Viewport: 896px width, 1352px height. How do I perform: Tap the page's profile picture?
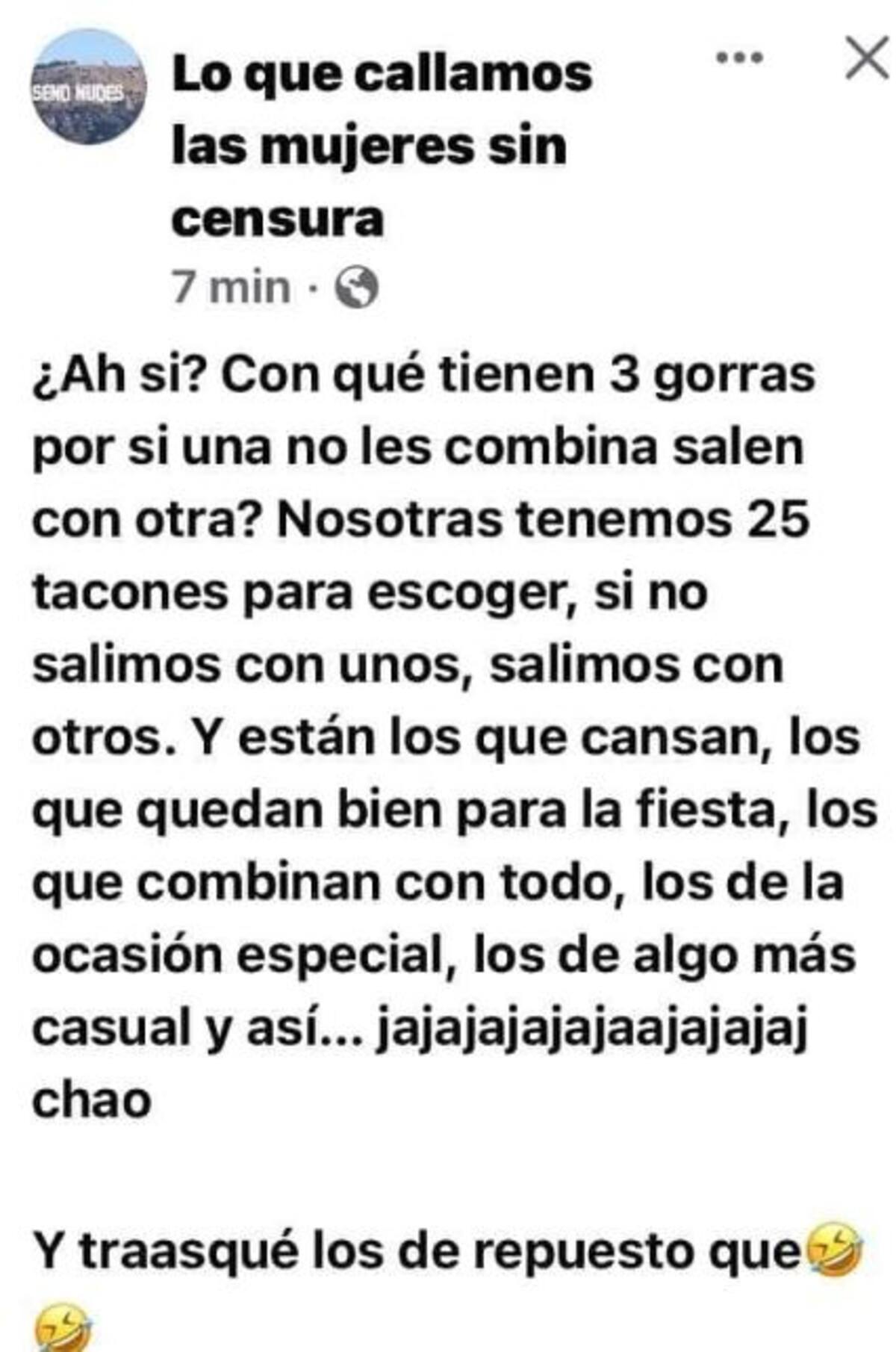pyautogui.click(x=89, y=87)
